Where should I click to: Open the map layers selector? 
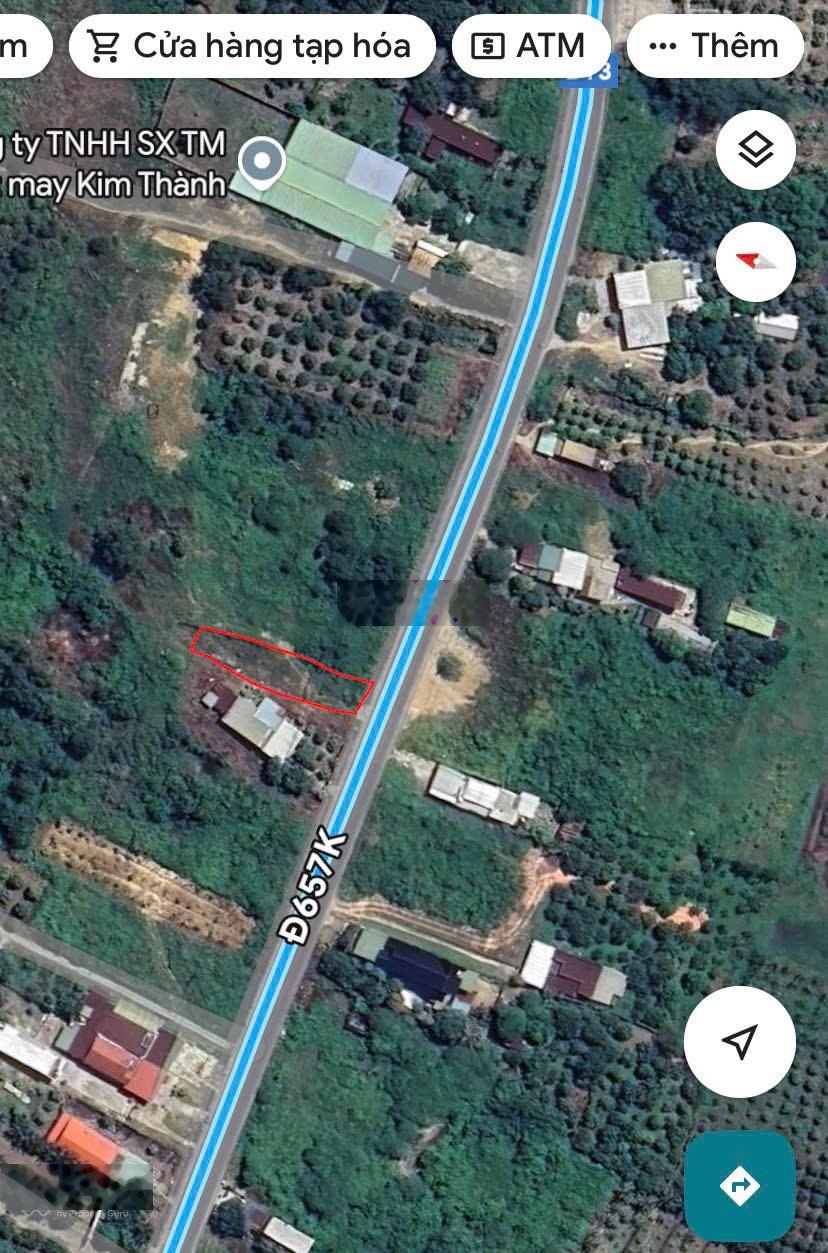coord(756,151)
